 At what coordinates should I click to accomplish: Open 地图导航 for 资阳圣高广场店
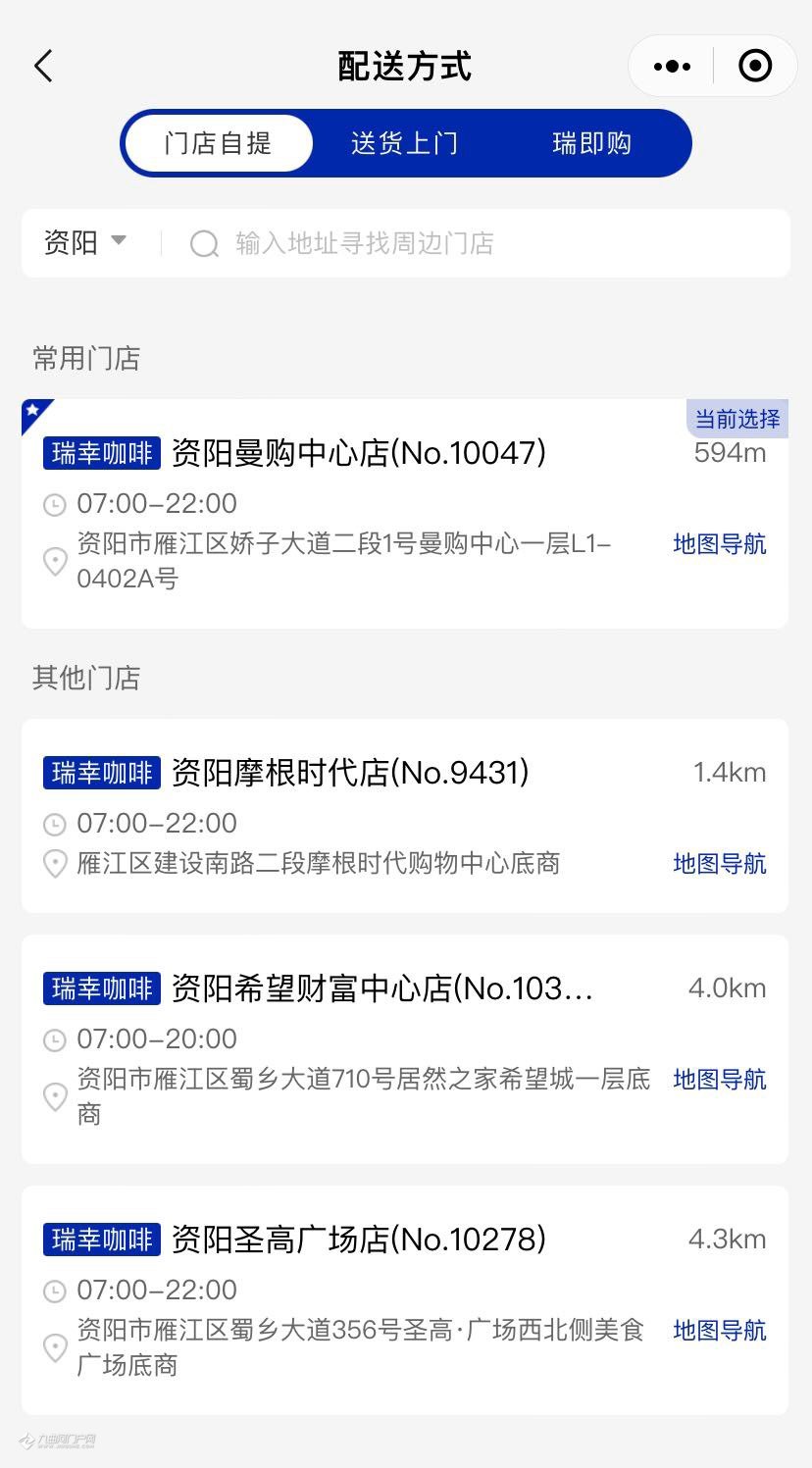point(720,1331)
